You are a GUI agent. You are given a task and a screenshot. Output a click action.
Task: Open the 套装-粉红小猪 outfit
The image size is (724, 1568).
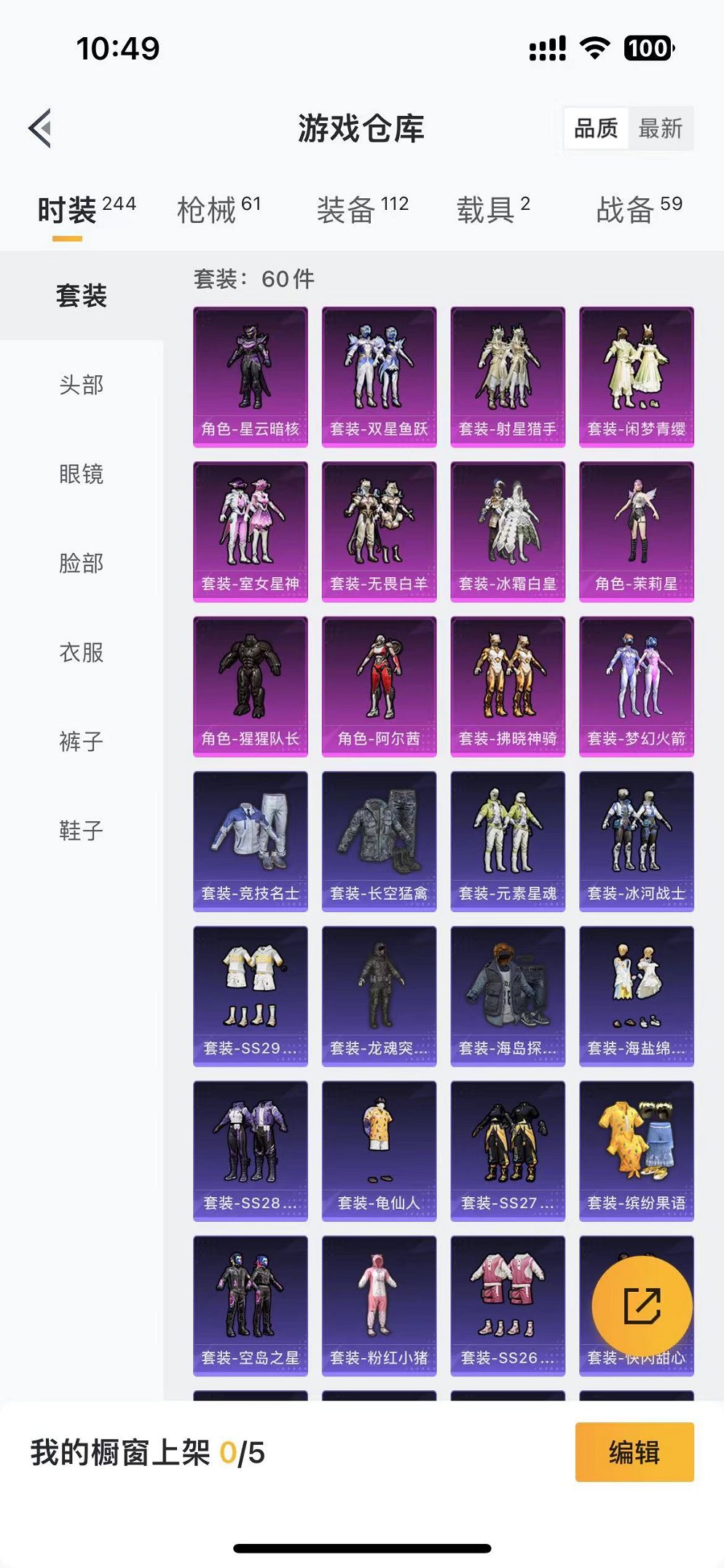pos(379,1306)
